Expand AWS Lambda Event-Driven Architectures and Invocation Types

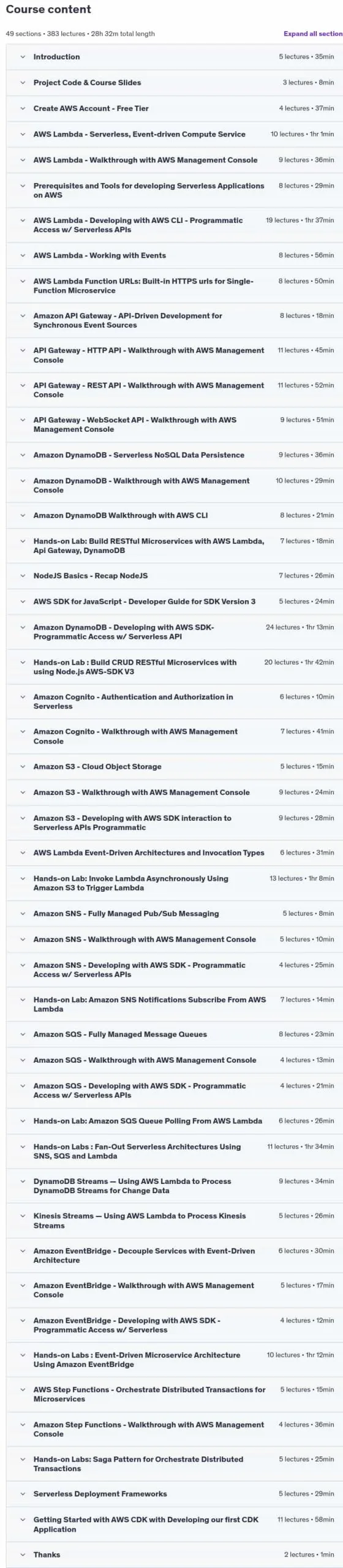(175, 853)
